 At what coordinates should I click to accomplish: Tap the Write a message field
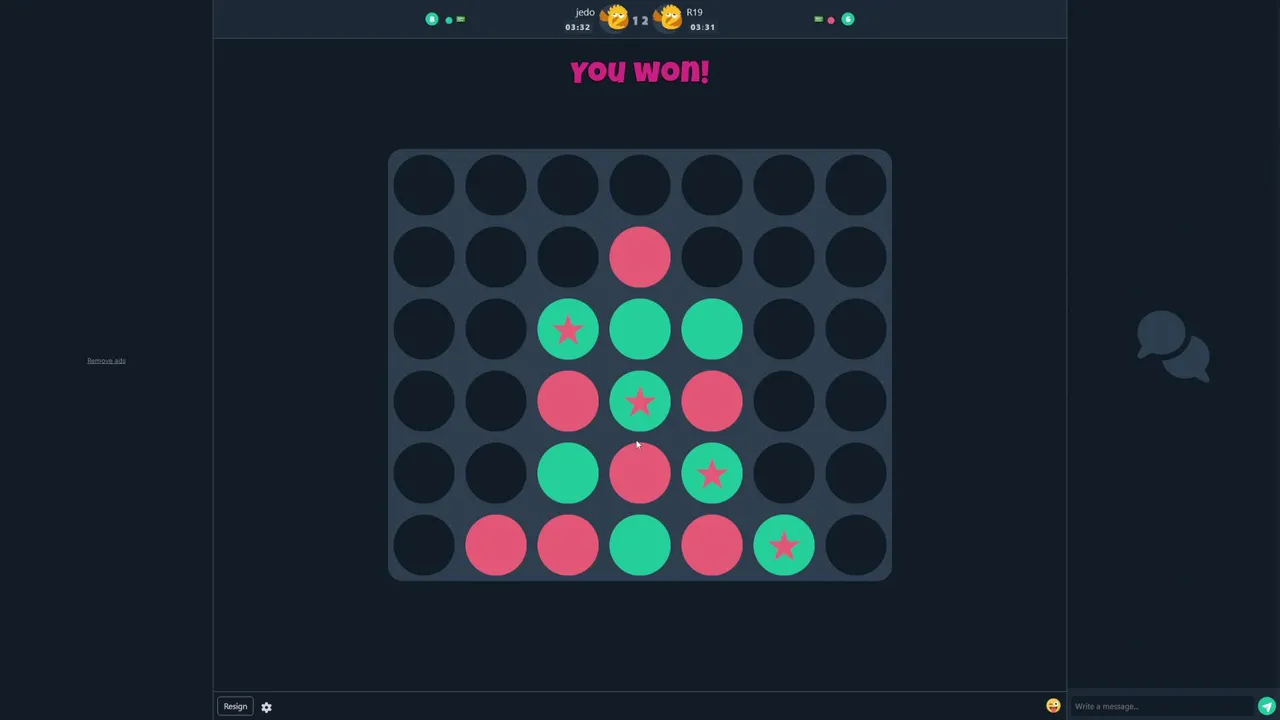coord(1160,706)
